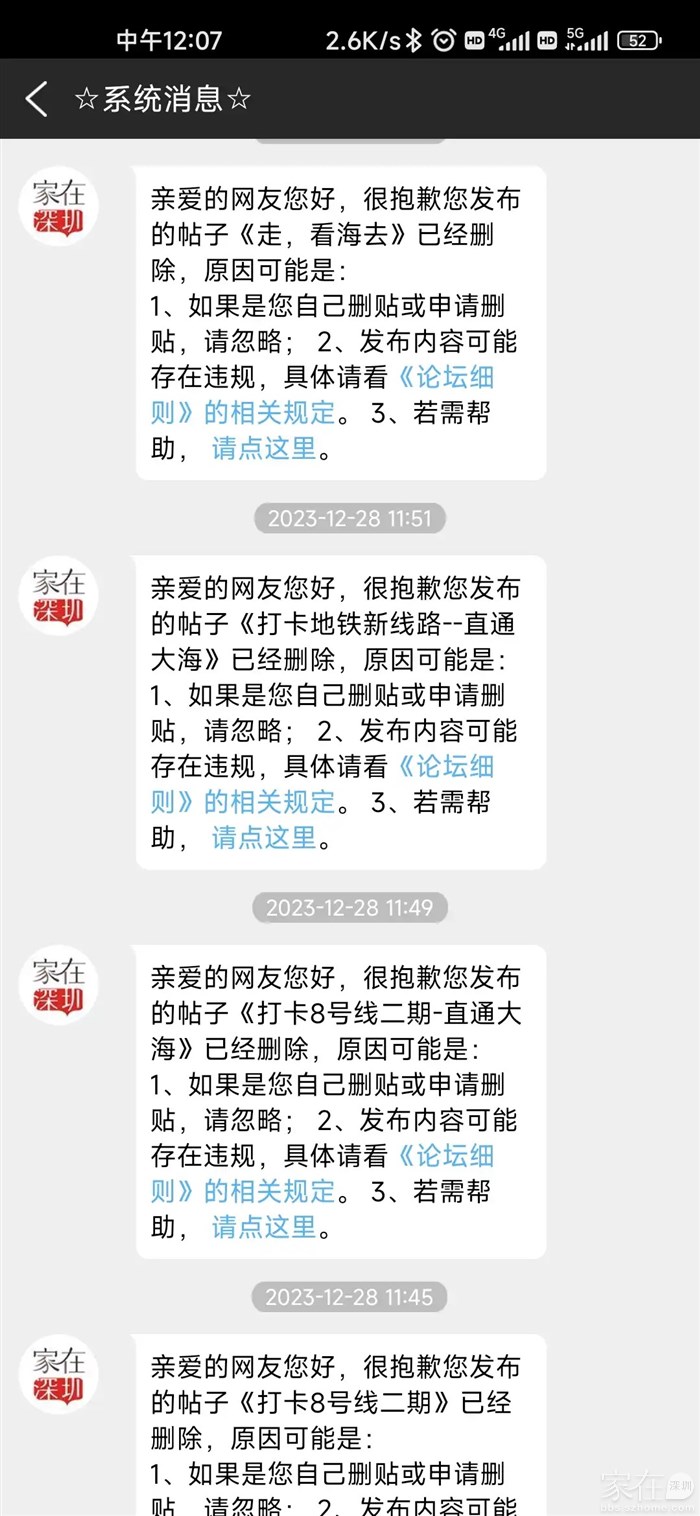
Task: Open 《论坛细则》 link in the 《走，看海去》 message
Action: (x=446, y=378)
